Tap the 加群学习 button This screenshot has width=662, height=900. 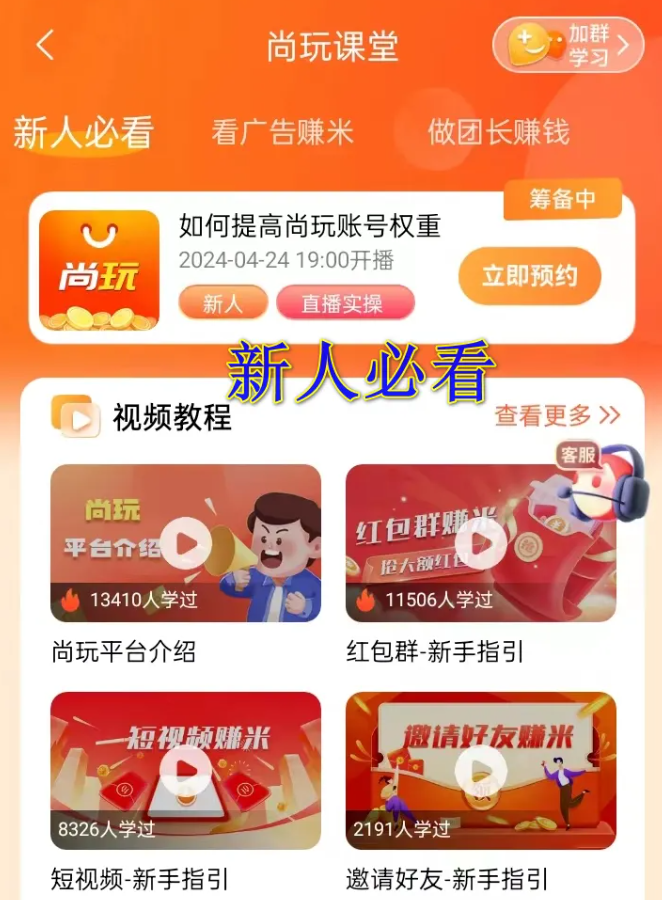tap(568, 45)
